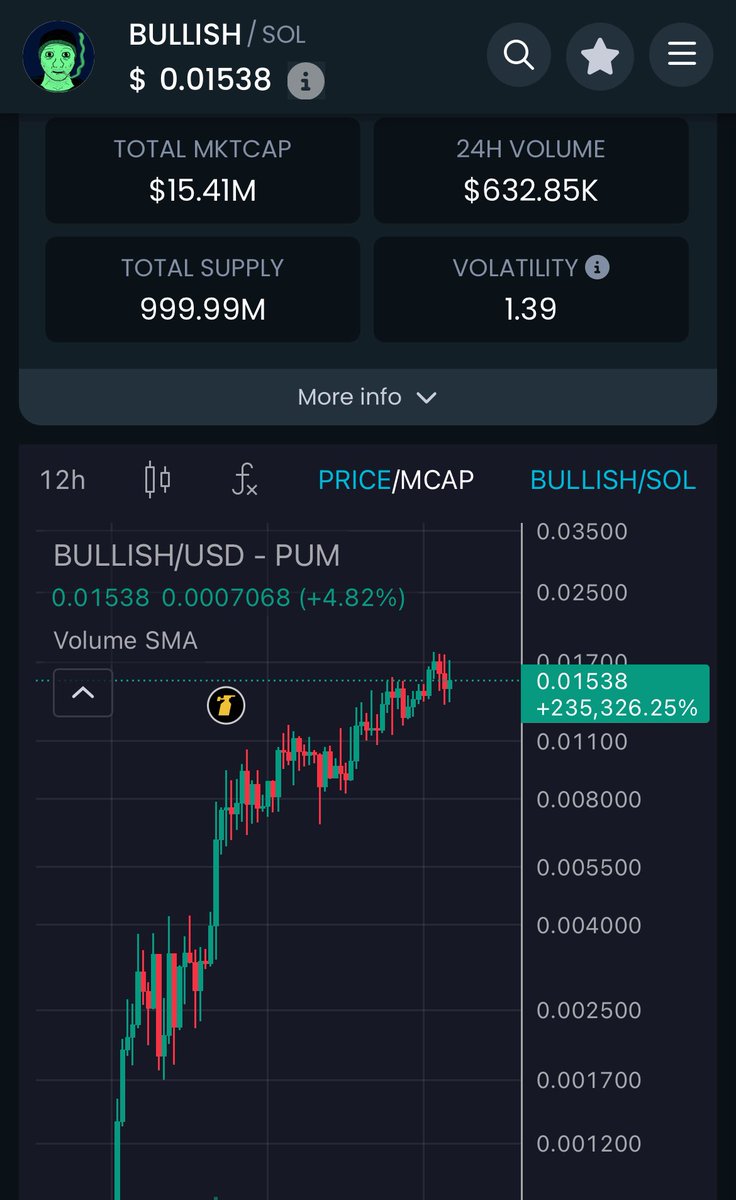Screen dimensions: 736x1200
Task: Open the search icon in the header
Action: coord(518,55)
